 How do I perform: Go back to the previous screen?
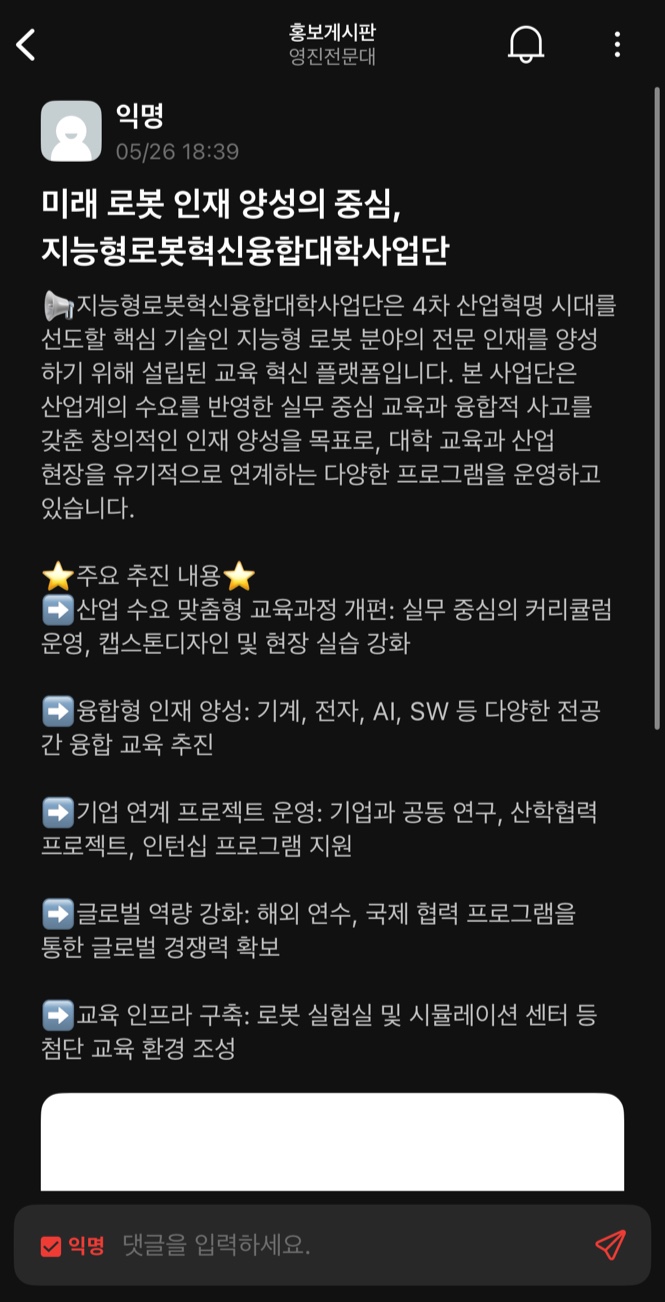click(x=27, y=44)
